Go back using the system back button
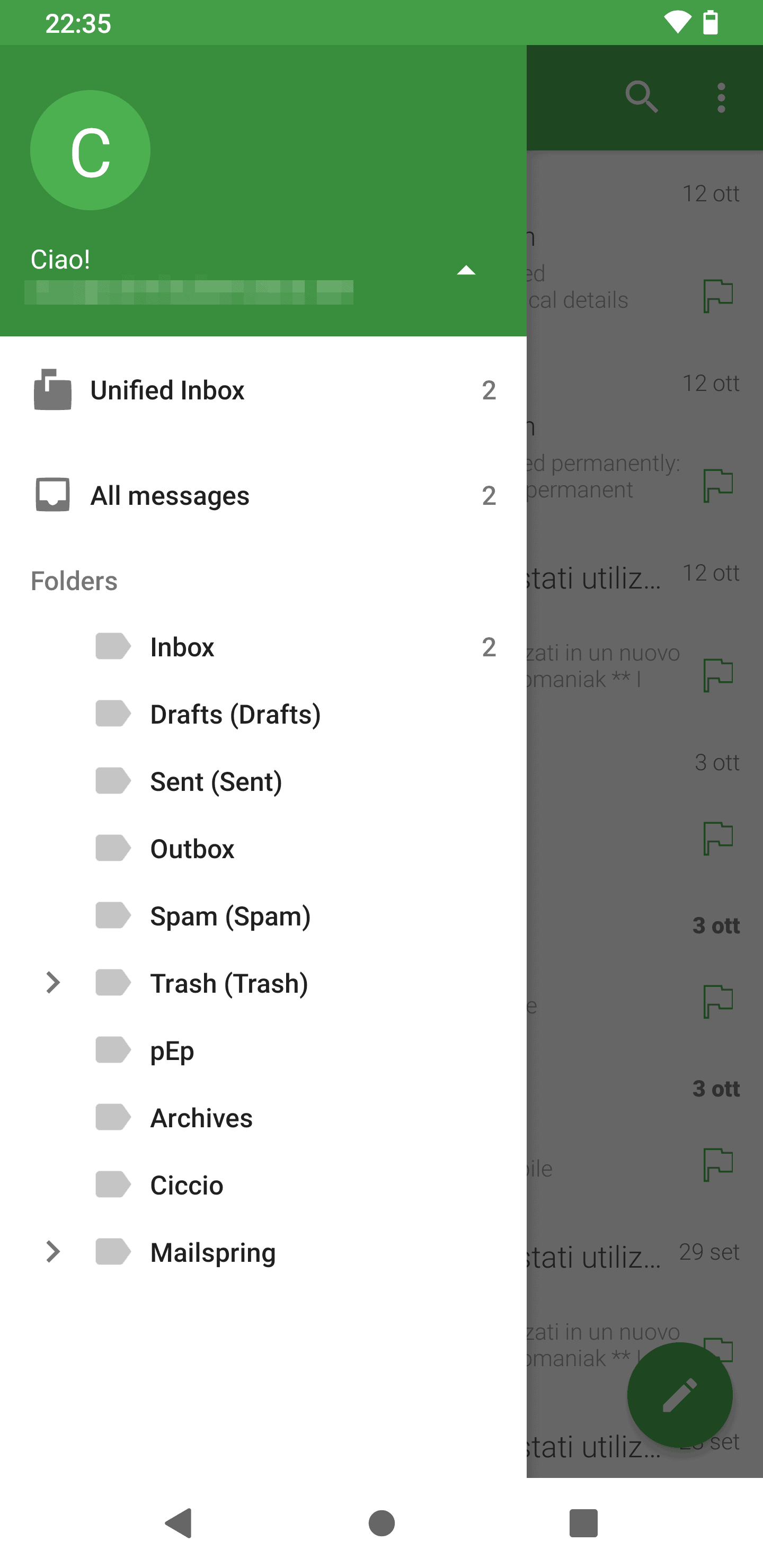763x1568 pixels. pyautogui.click(x=179, y=1524)
